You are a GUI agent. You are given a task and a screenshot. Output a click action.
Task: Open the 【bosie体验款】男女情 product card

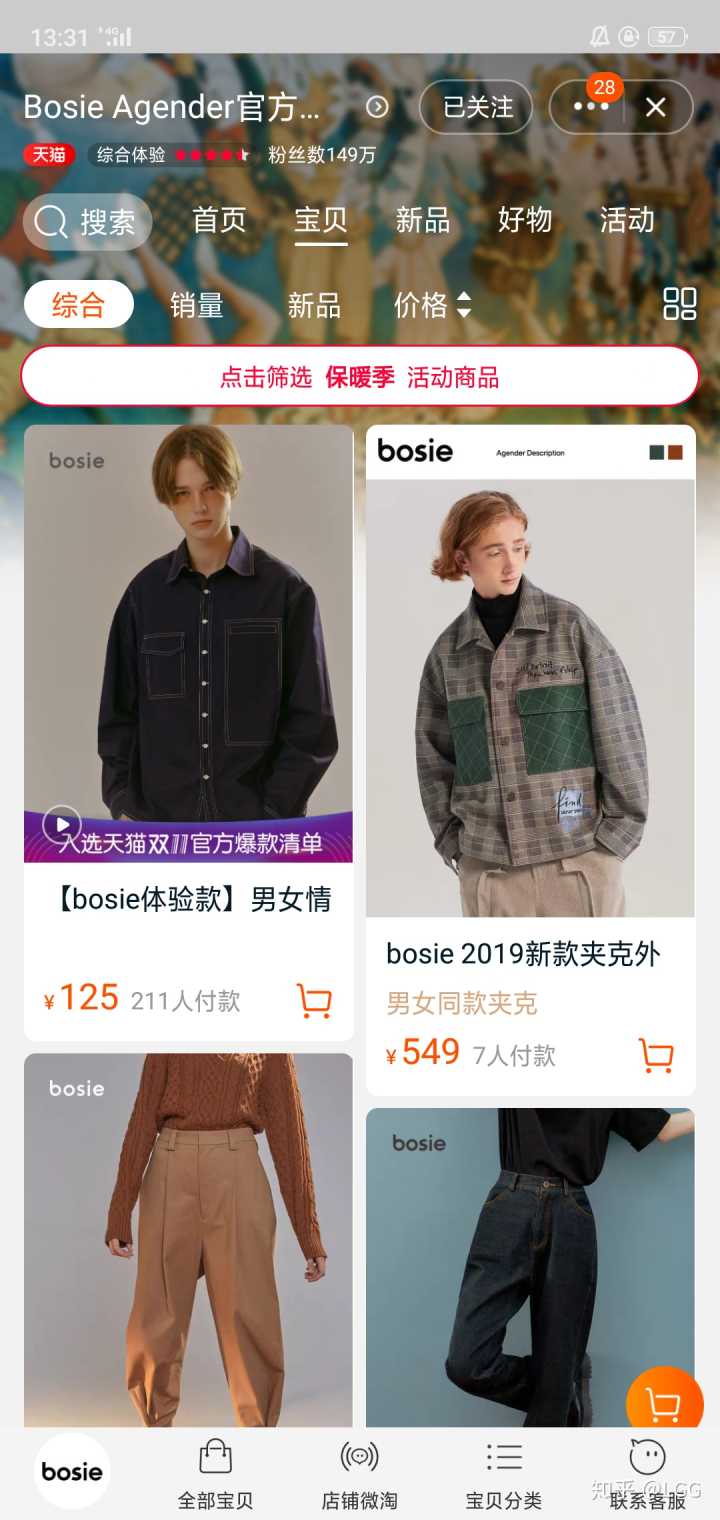pyautogui.click(x=188, y=640)
